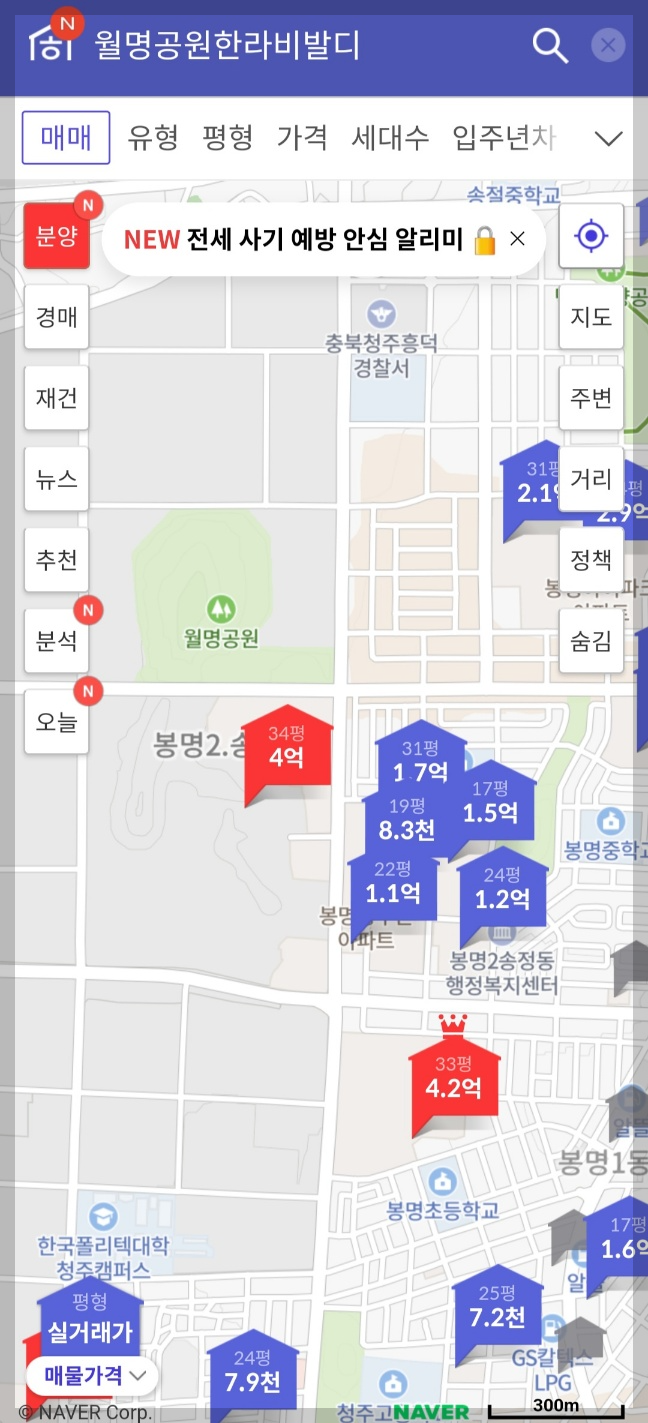Tap the 경매 button
Screen dimensions: 648x1423
click(56, 317)
